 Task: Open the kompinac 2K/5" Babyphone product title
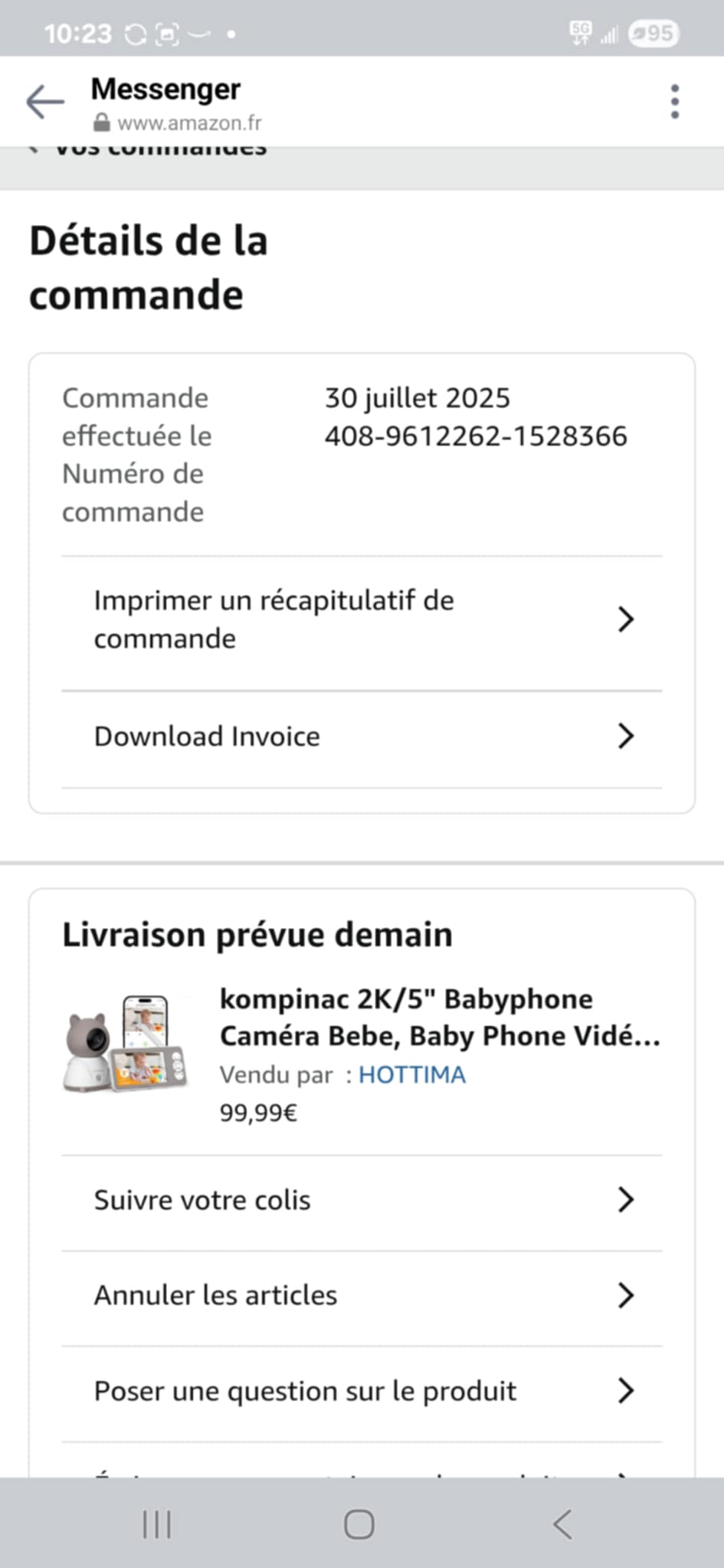(439, 1017)
